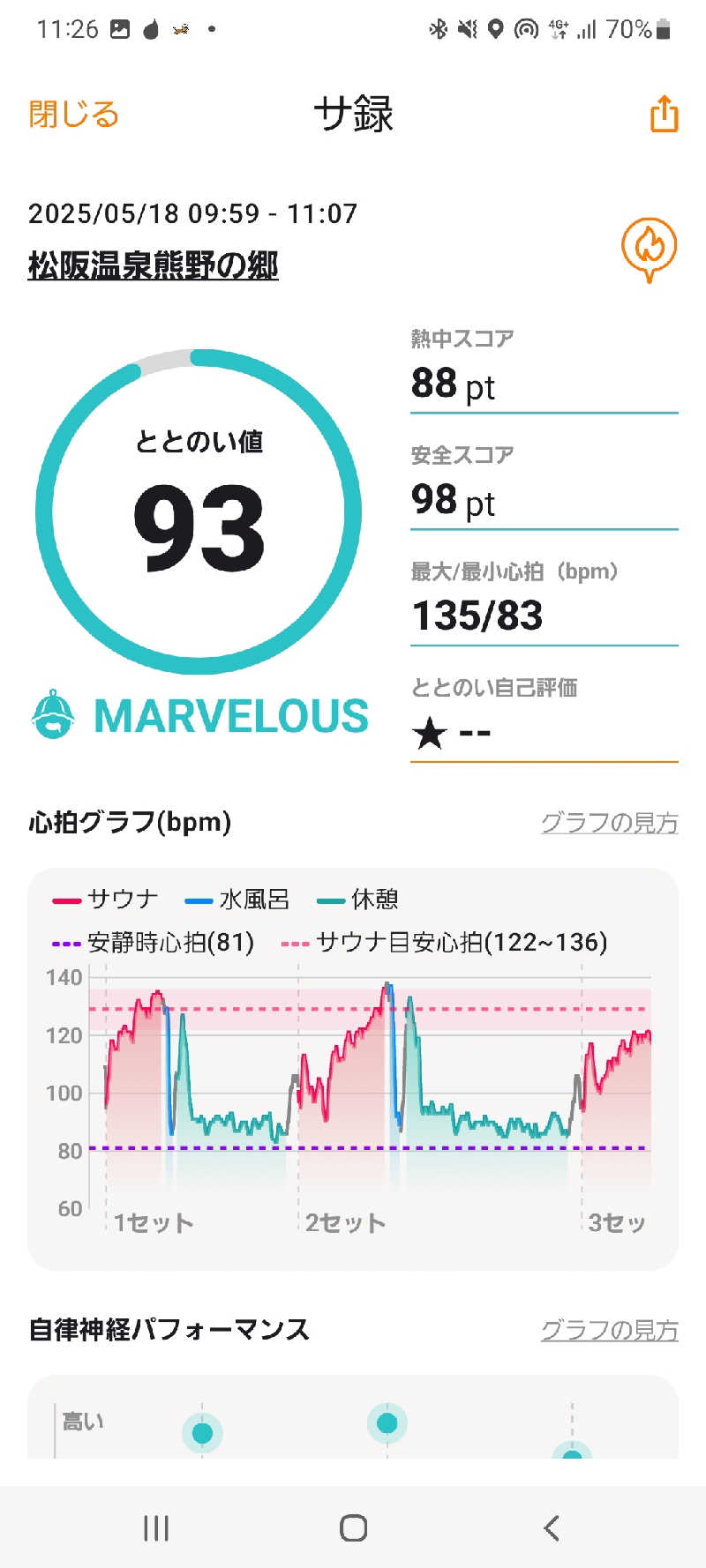Tap the orange flame pin icon
Screen dimensions: 706x1568
[649, 249]
